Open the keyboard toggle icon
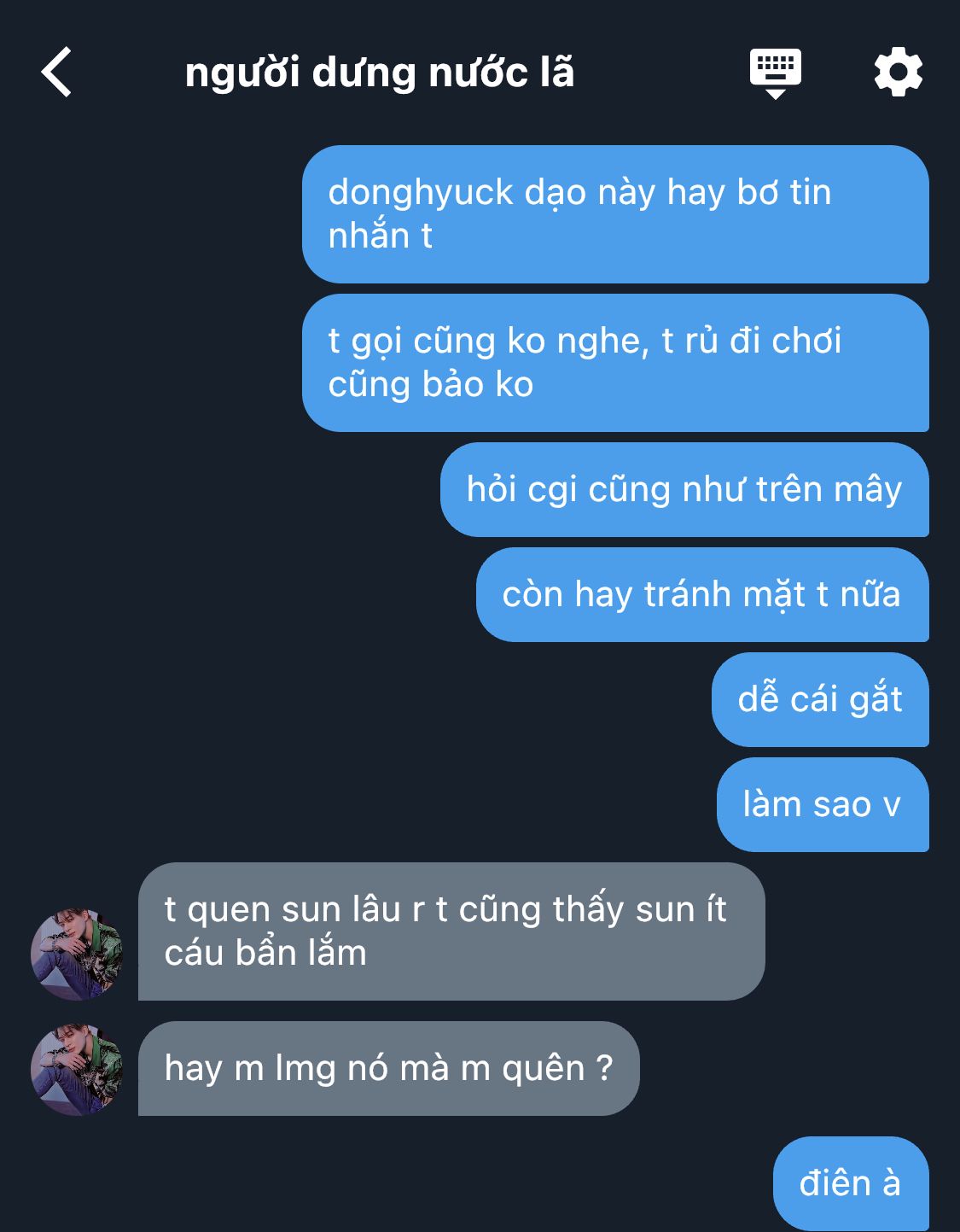 pos(775,73)
